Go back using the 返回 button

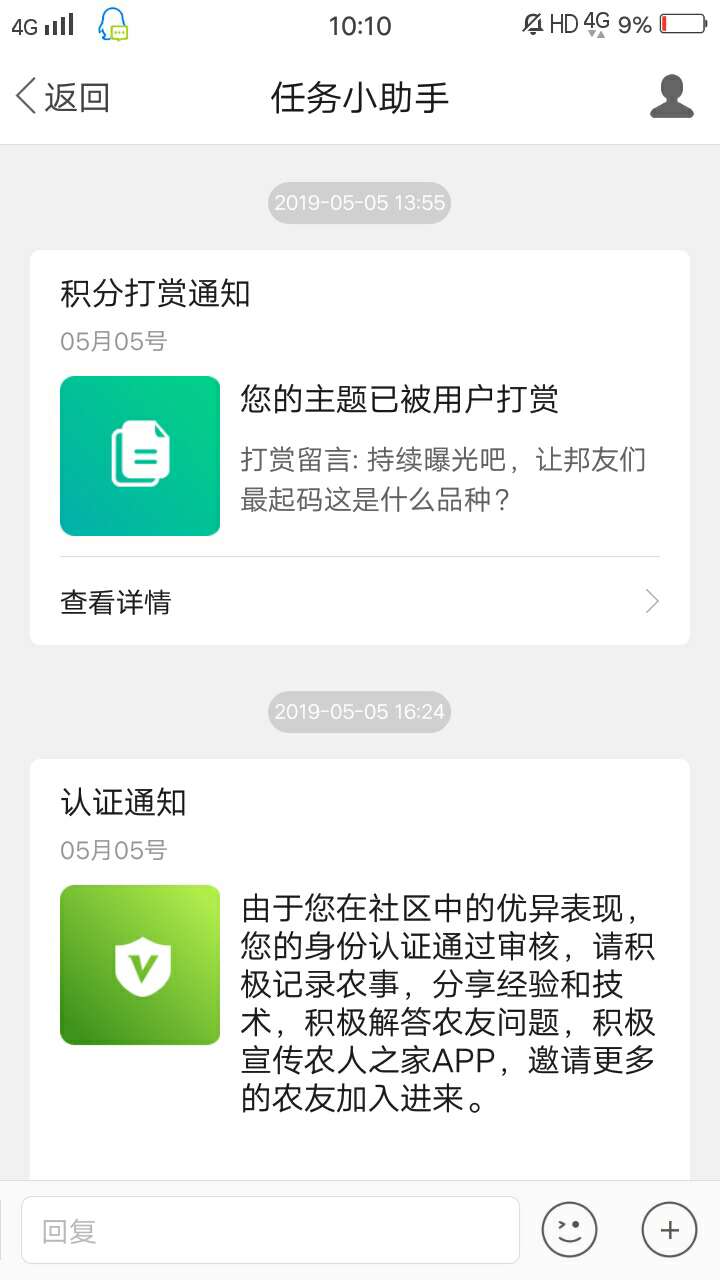click(x=62, y=97)
